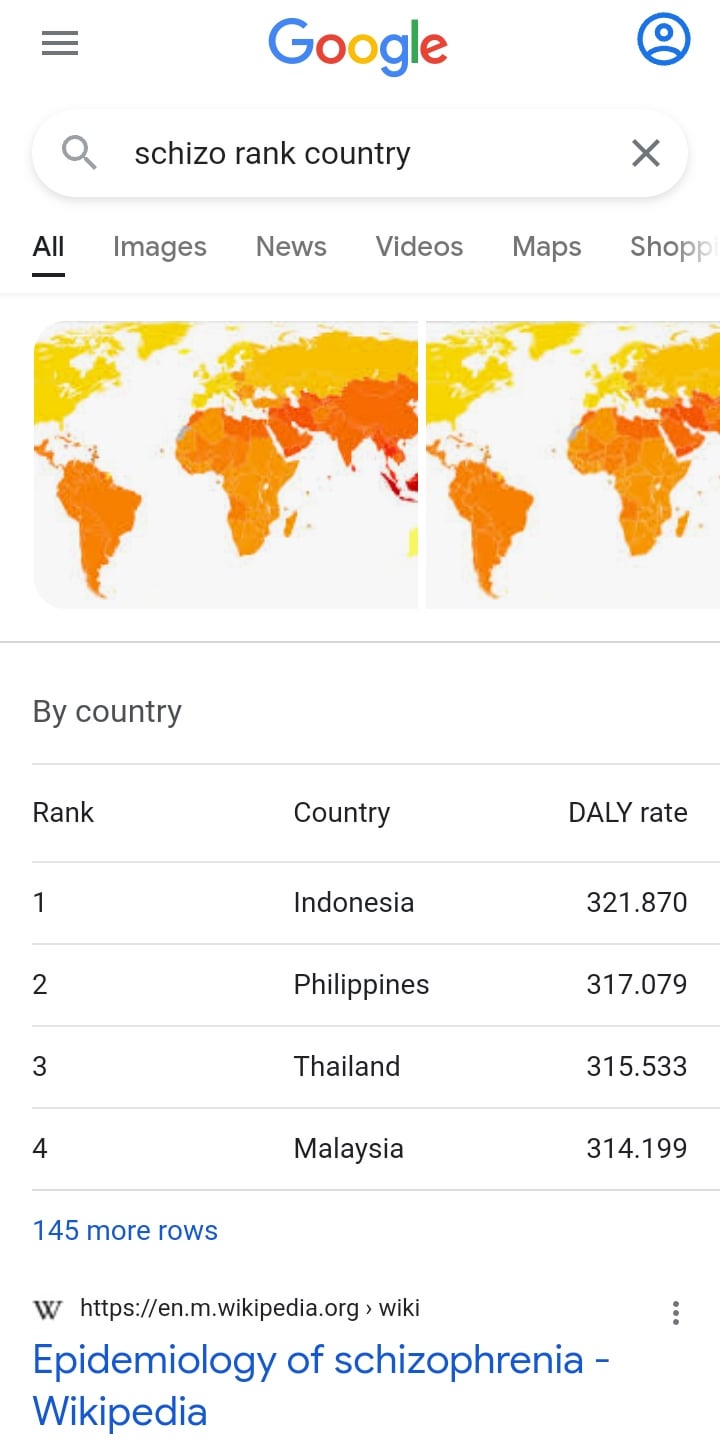The image size is (720, 1447).
Task: Expand 145 more rows of the table
Action: point(125,1230)
